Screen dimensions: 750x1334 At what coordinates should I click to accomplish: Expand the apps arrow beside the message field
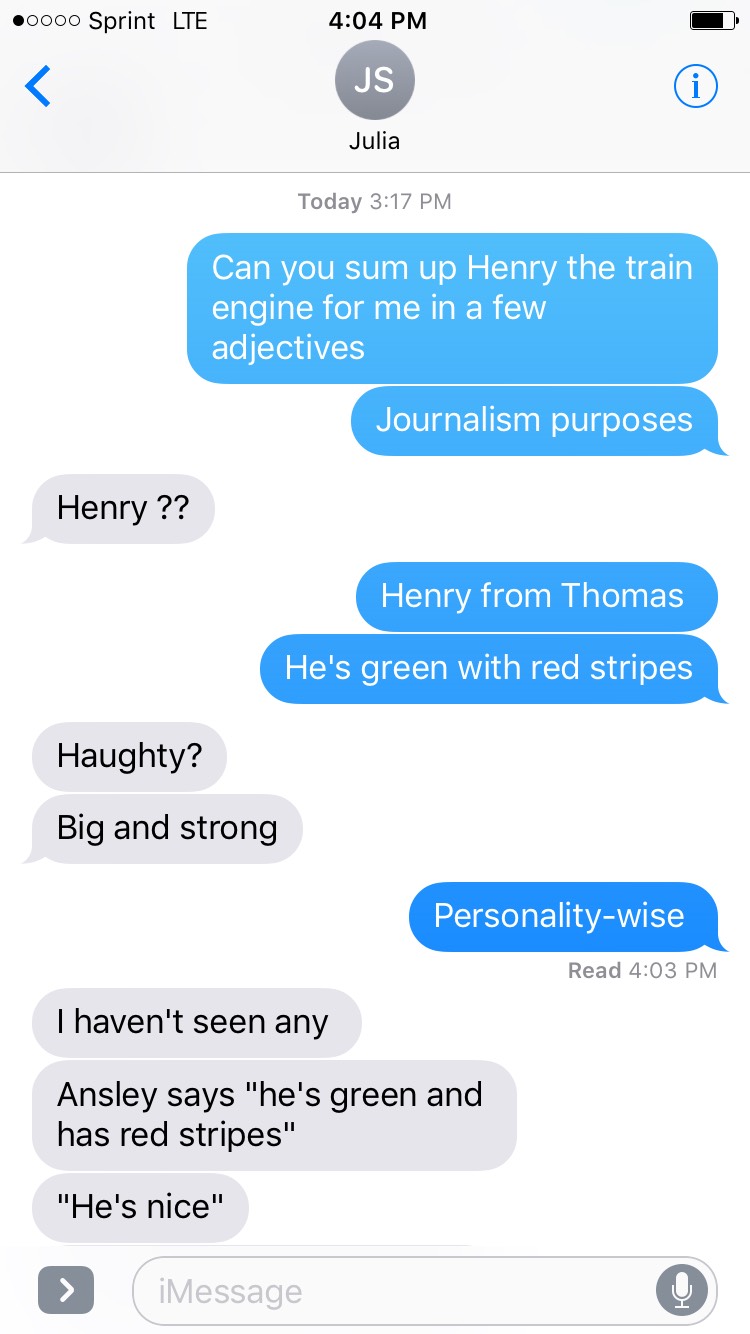click(x=66, y=1290)
